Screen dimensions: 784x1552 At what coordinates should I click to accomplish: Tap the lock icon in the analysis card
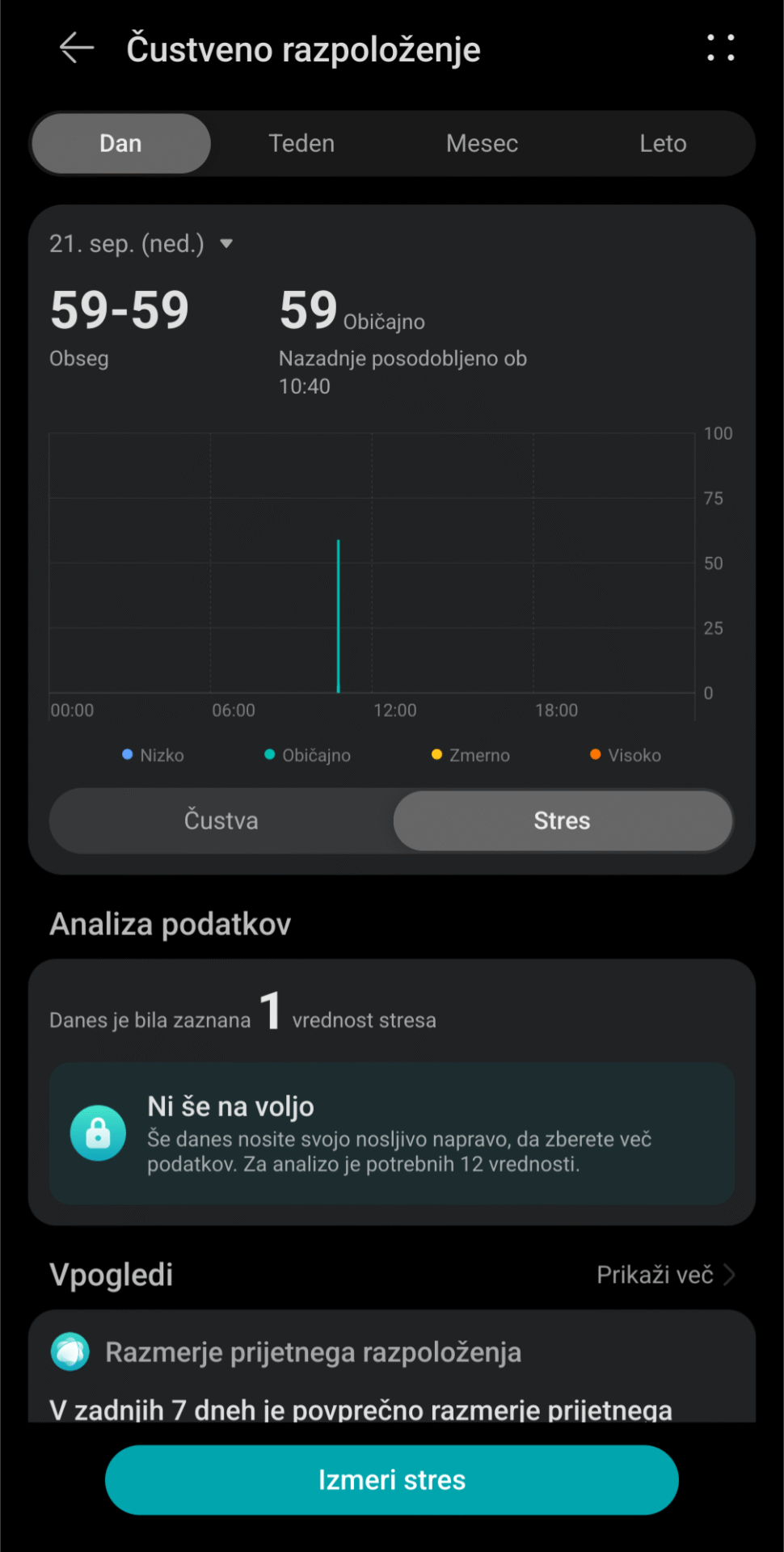[x=97, y=1135]
